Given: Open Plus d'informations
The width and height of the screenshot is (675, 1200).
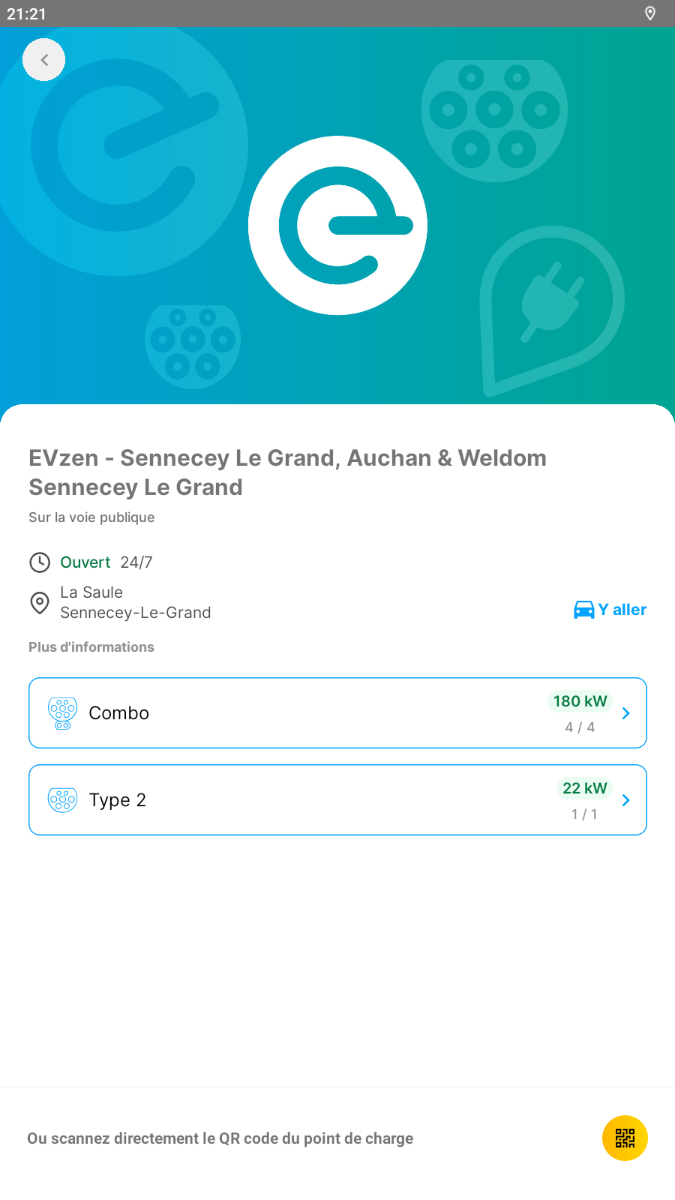Looking at the screenshot, I should point(91,647).
